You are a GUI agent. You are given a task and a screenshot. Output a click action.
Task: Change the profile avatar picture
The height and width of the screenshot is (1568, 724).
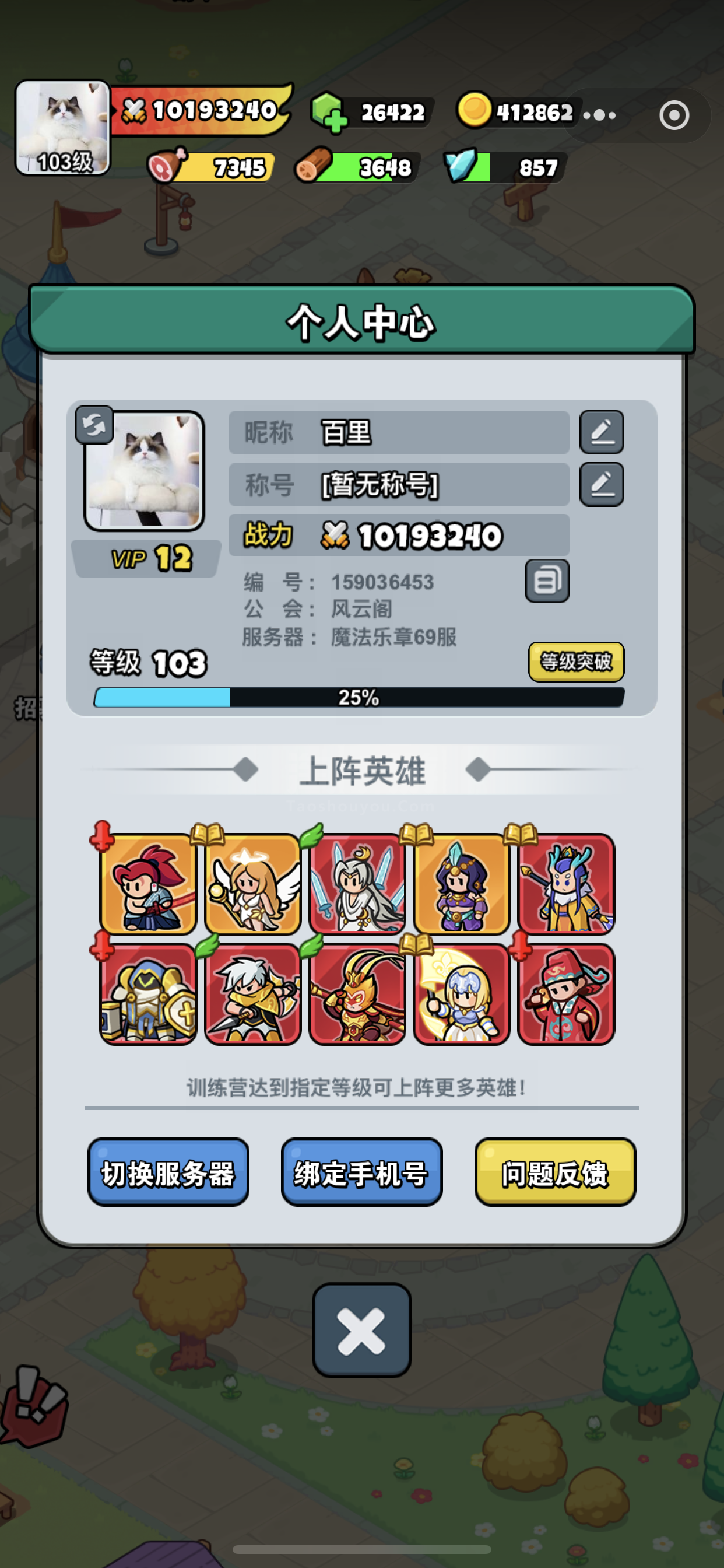[94, 424]
